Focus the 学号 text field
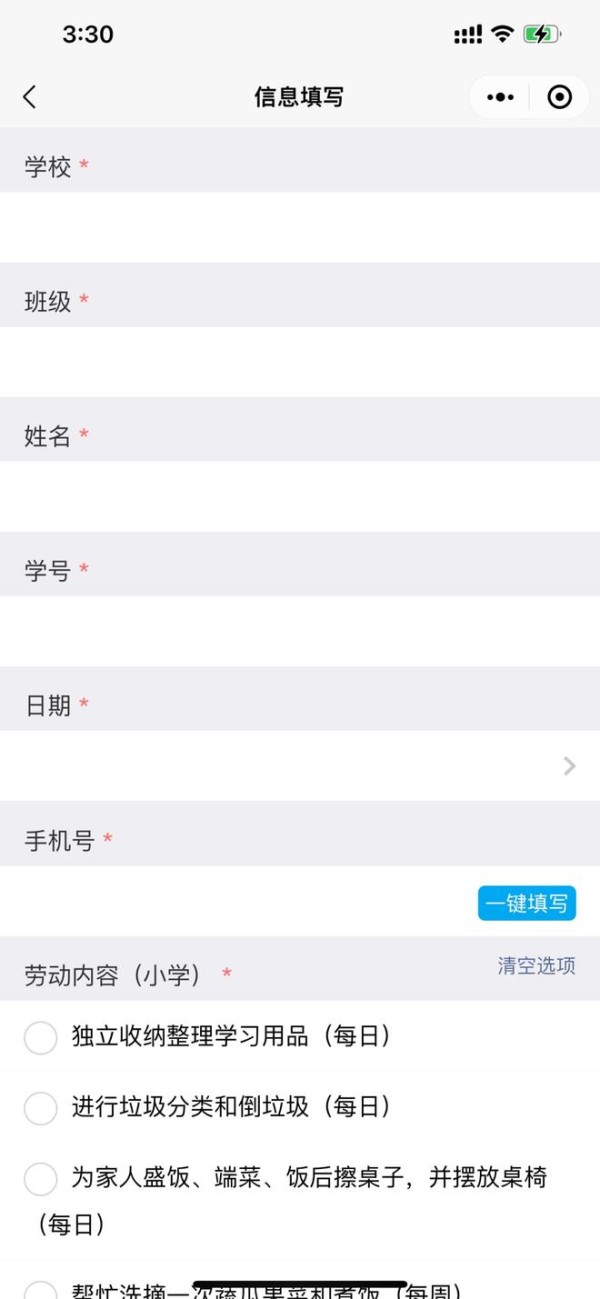Screen dimensions: 600x1299 [300, 631]
